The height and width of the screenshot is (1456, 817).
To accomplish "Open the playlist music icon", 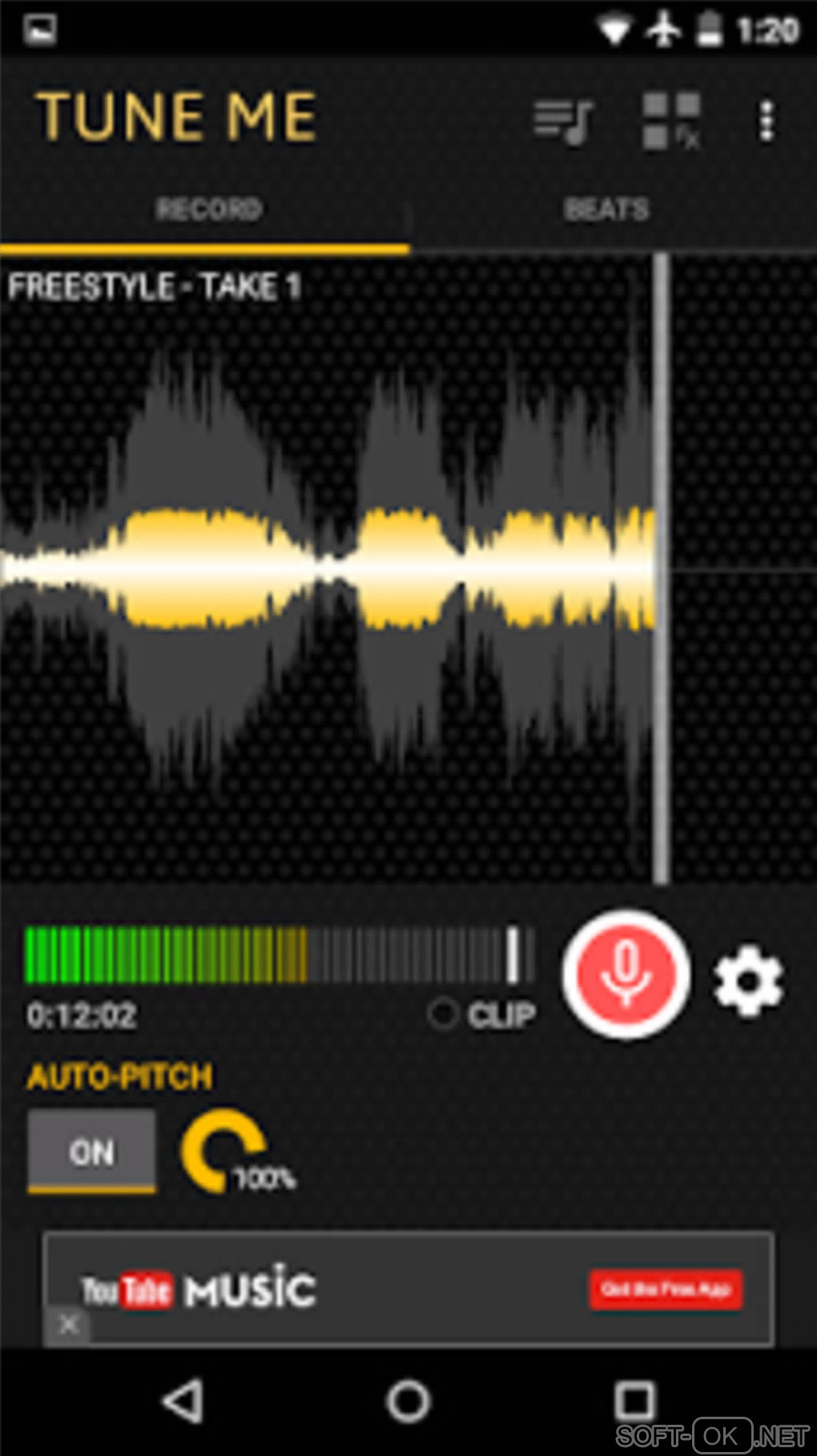I will coord(563,122).
